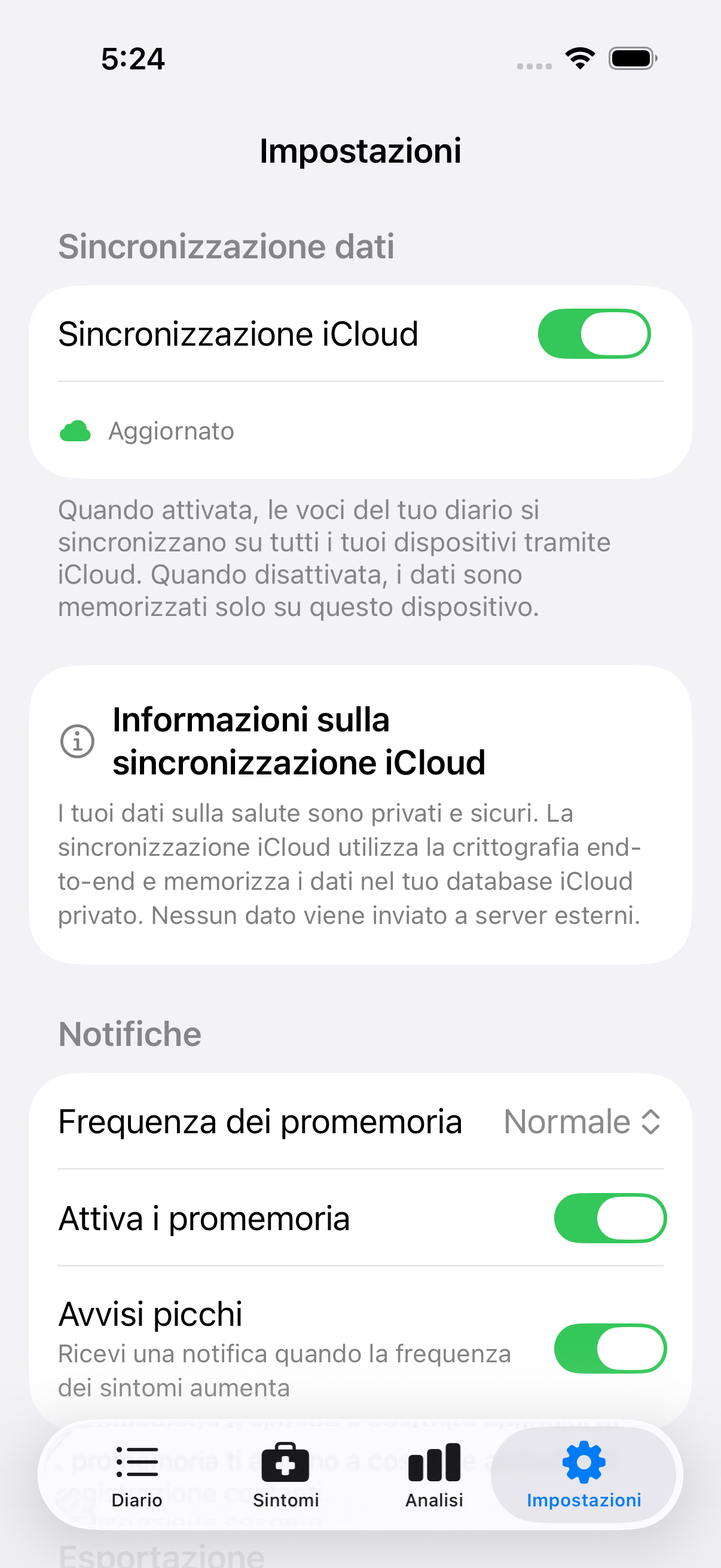Tap the Diario list icon
The height and width of the screenshot is (1568, 721).
tap(136, 1461)
